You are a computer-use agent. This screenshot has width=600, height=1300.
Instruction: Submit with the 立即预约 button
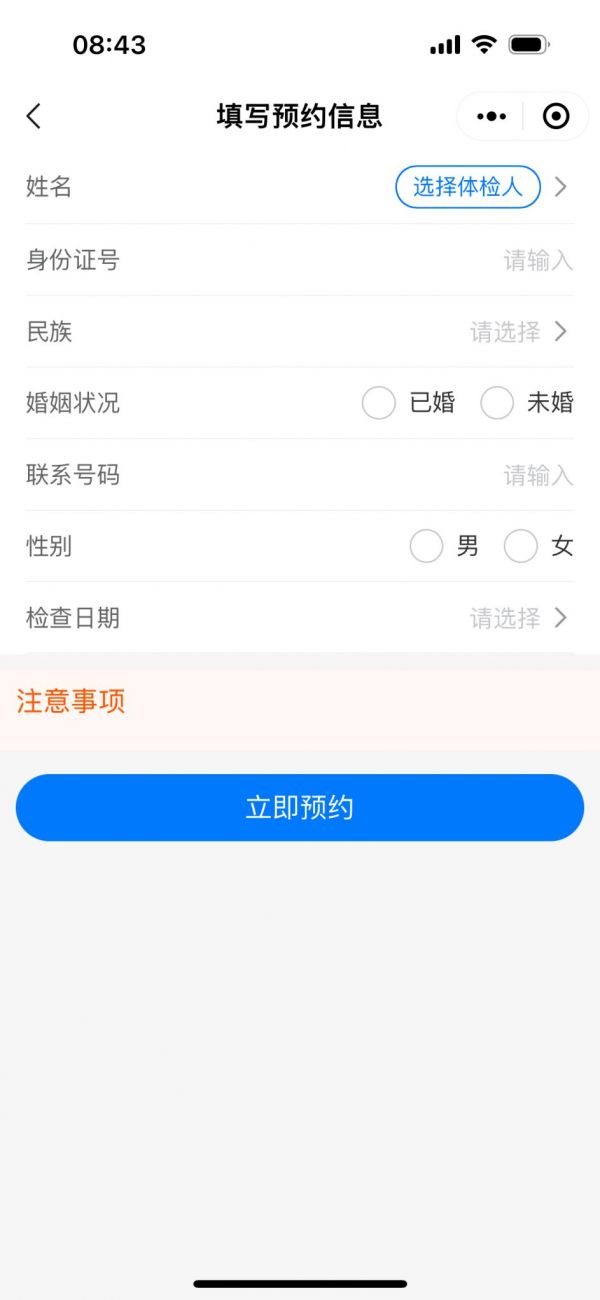300,808
